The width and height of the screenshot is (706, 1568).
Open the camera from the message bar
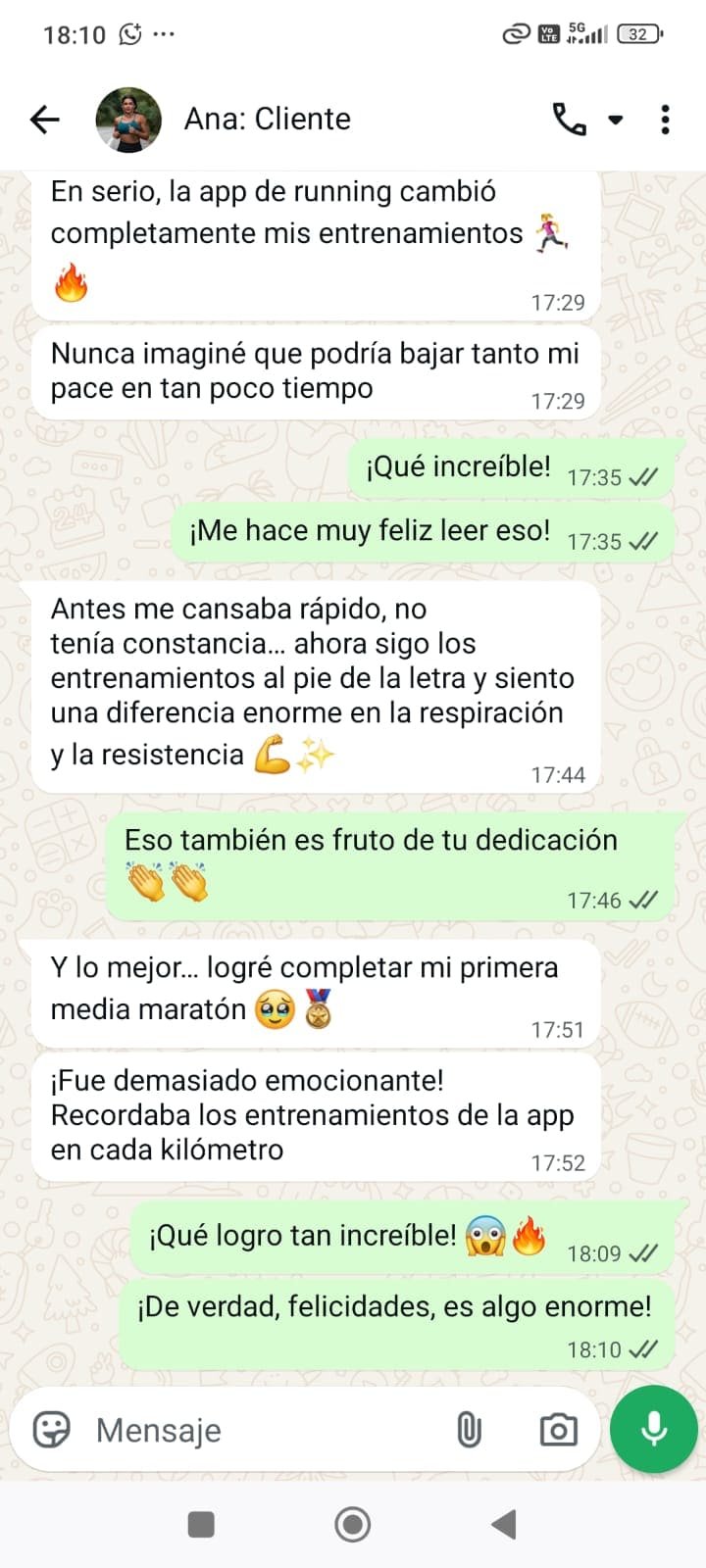[557, 1430]
